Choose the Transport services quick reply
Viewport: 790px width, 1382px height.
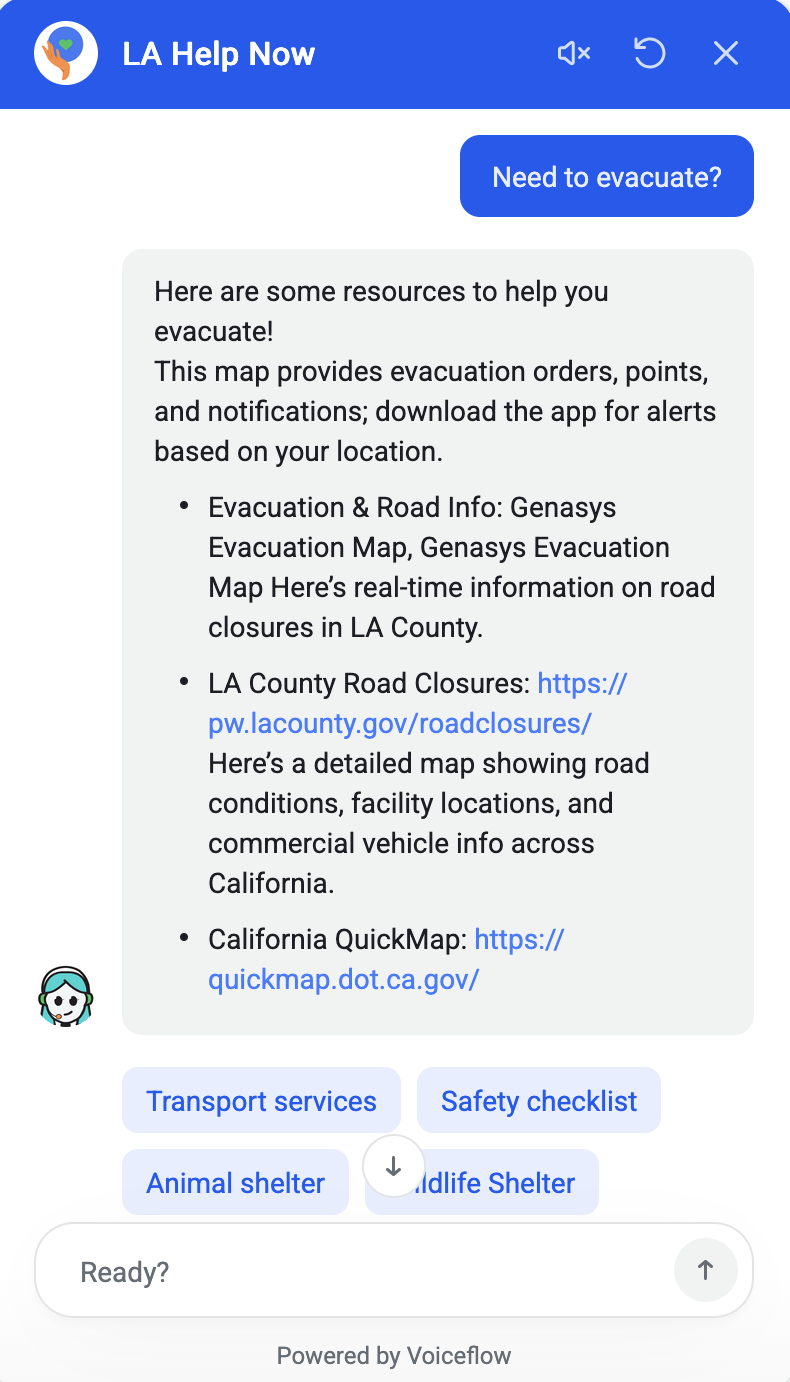[261, 1100]
